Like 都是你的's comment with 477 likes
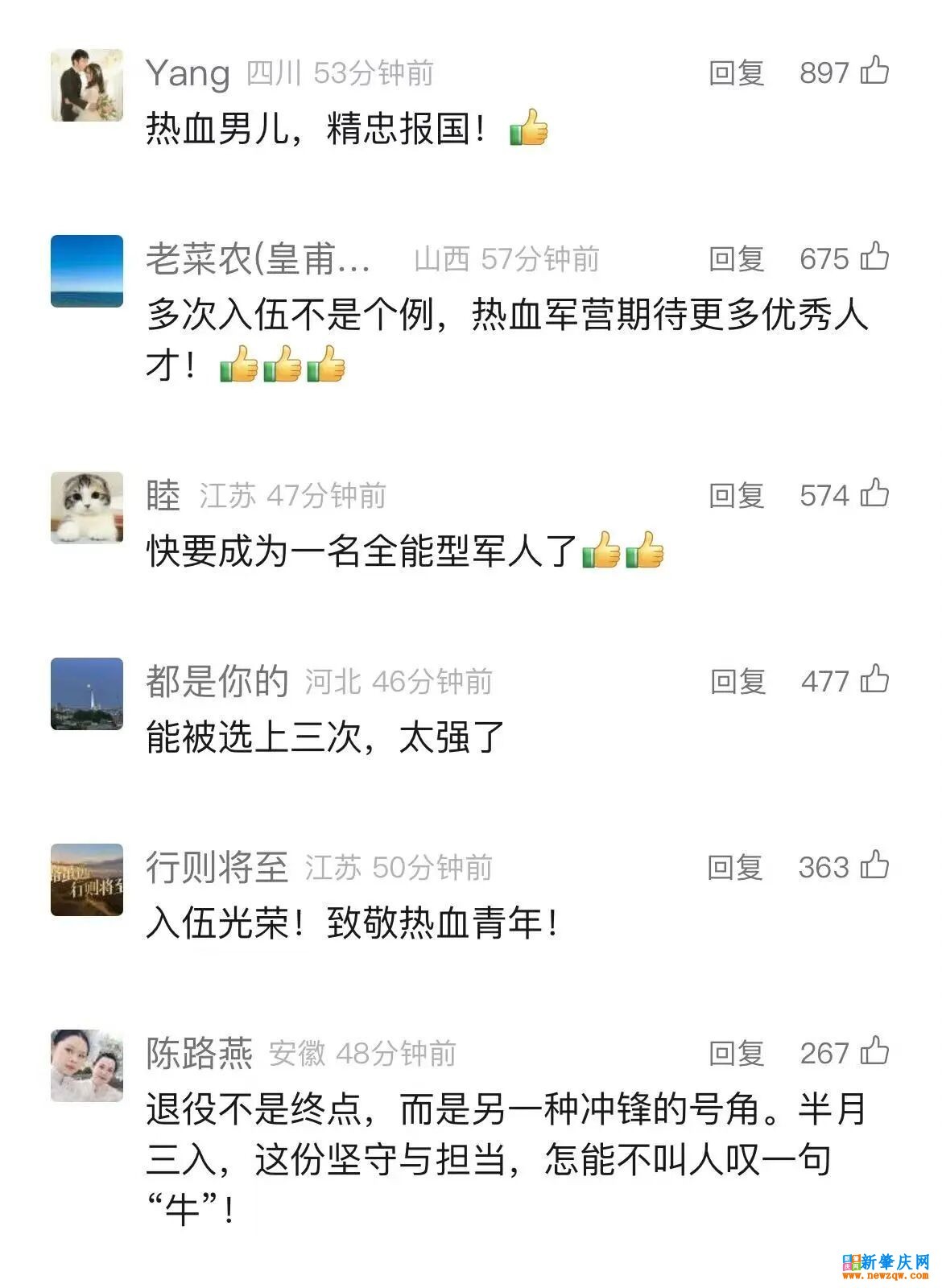The height and width of the screenshot is (1288, 942). tap(874, 680)
